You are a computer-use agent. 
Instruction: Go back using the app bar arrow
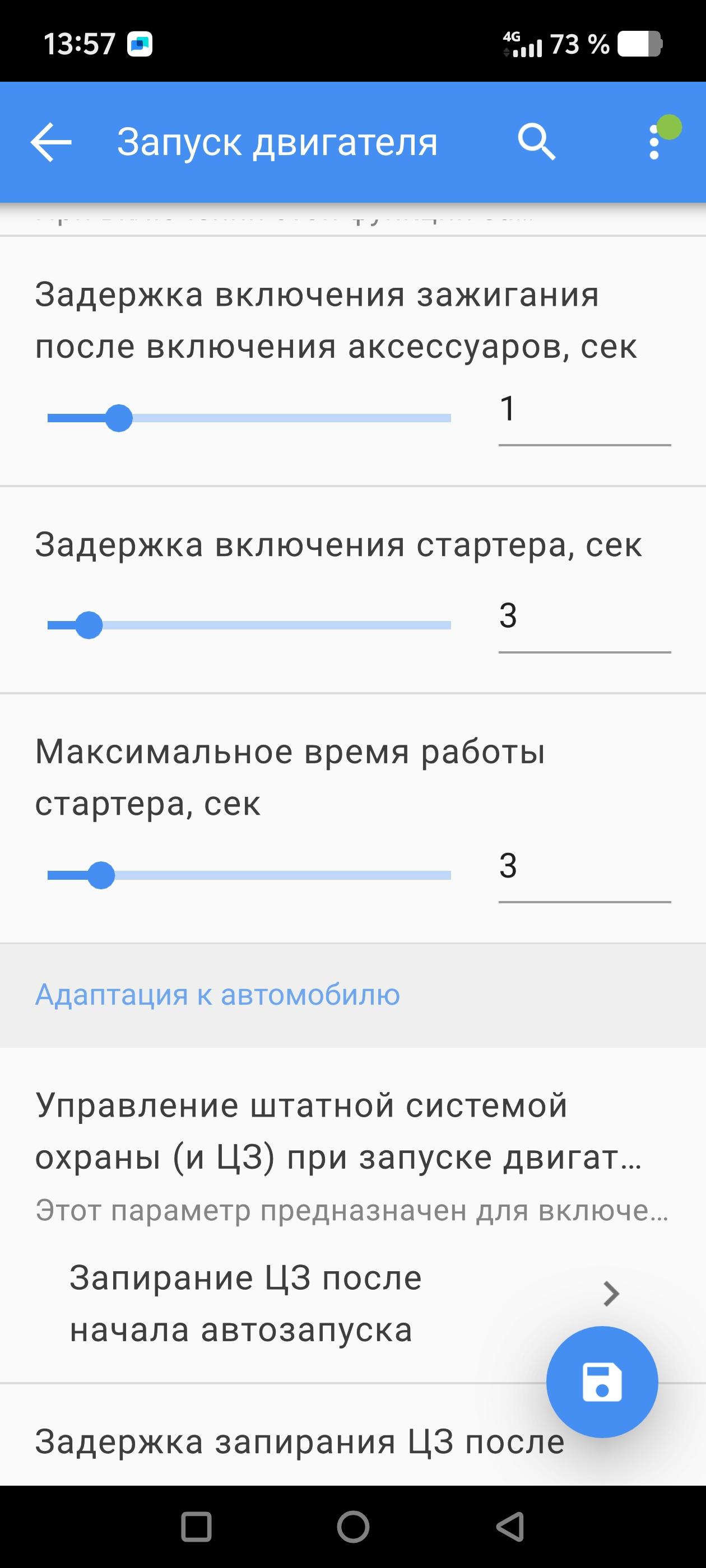(x=51, y=142)
